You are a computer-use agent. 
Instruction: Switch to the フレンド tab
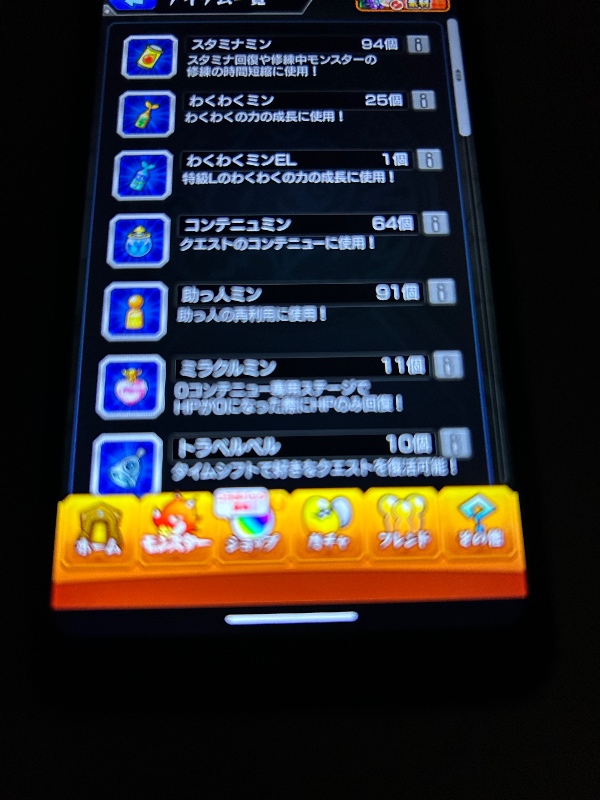[x=402, y=527]
